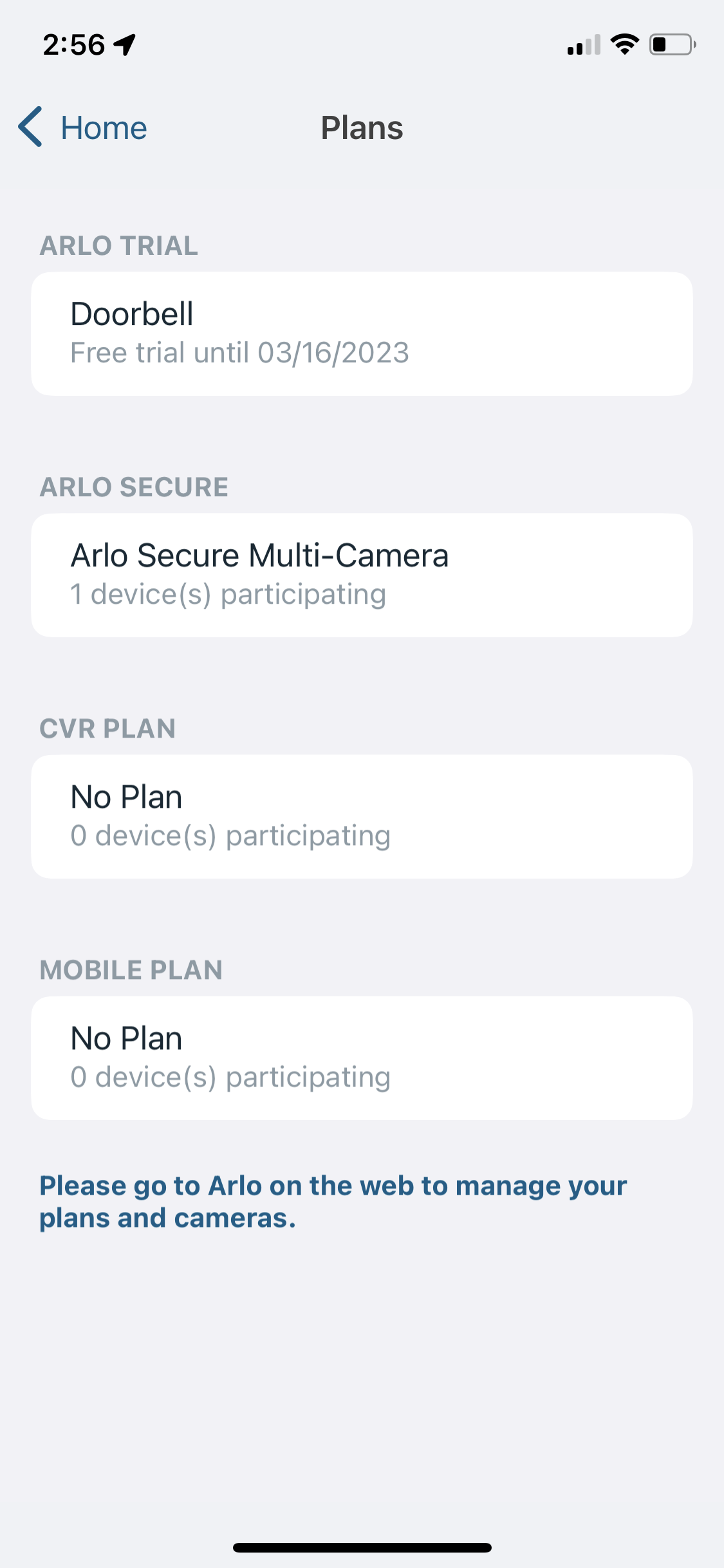Tap the ARLO SECURE section header
This screenshot has width=724, height=1568.
pos(133,487)
